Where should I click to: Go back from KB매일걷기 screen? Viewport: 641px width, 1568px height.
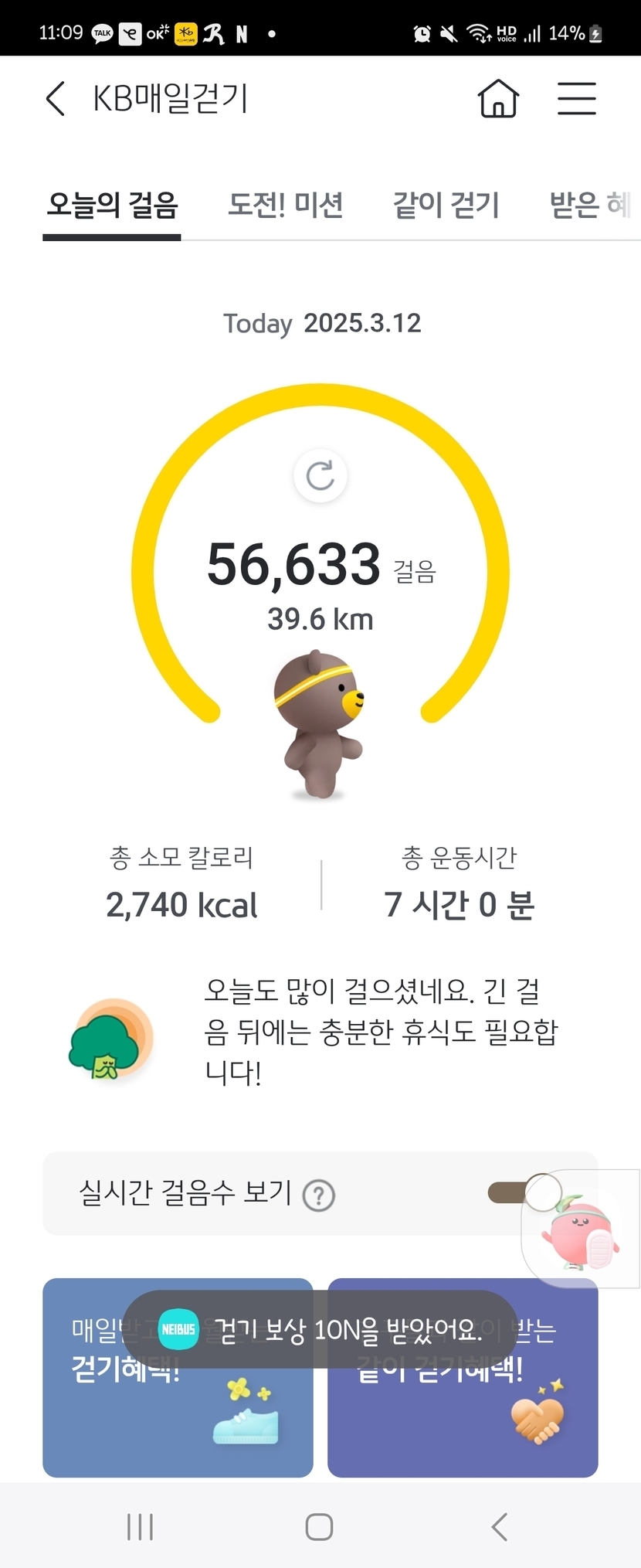(x=56, y=99)
